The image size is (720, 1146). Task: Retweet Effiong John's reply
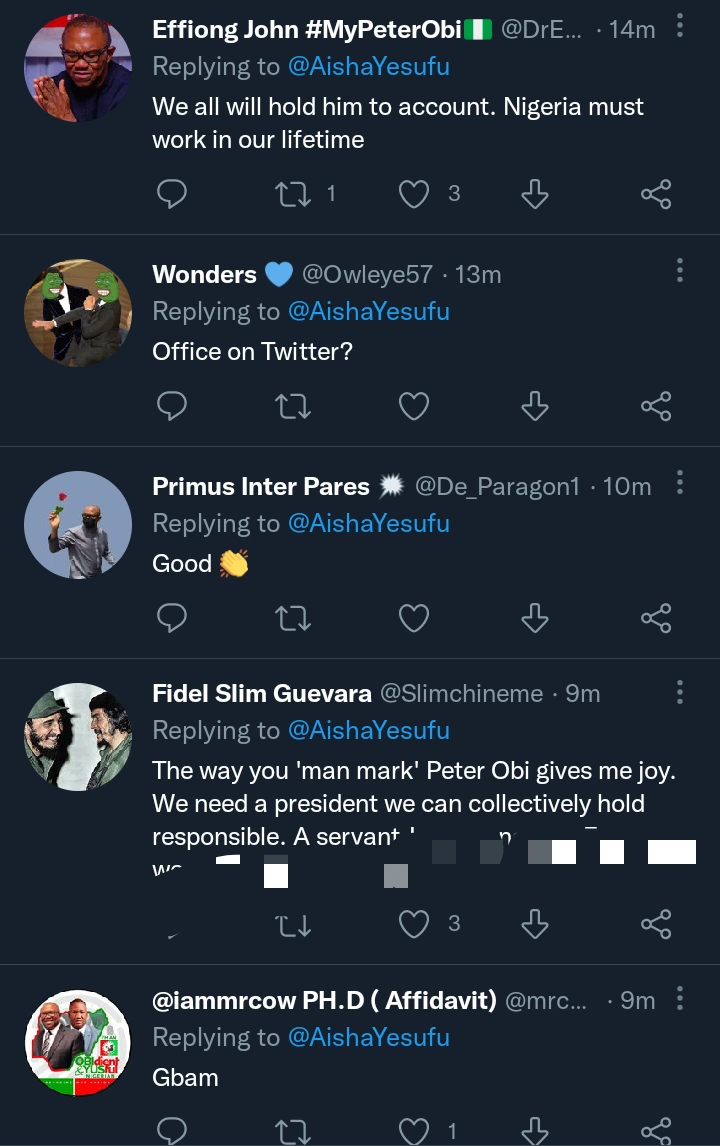(x=293, y=194)
